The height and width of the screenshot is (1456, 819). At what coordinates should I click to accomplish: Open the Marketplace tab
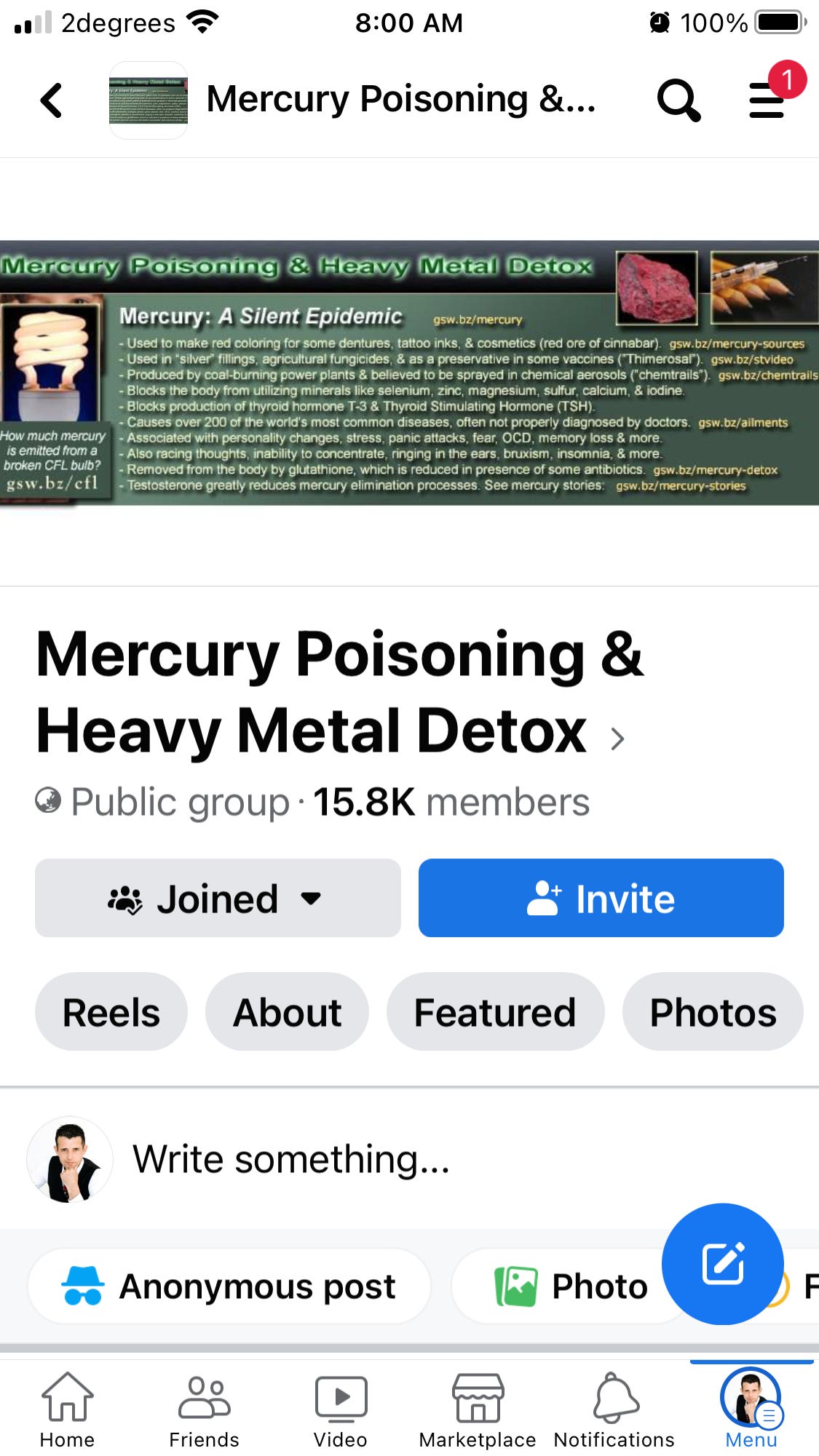(478, 1409)
